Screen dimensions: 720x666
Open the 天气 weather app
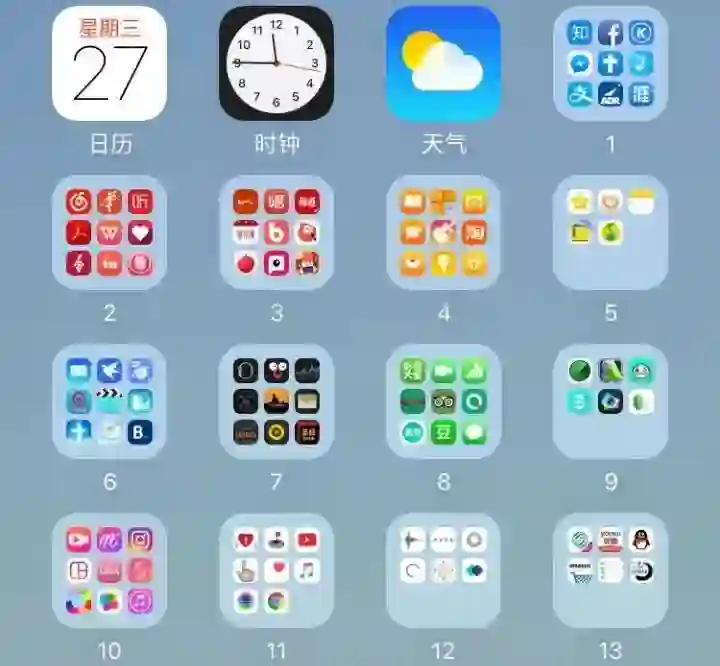443,64
